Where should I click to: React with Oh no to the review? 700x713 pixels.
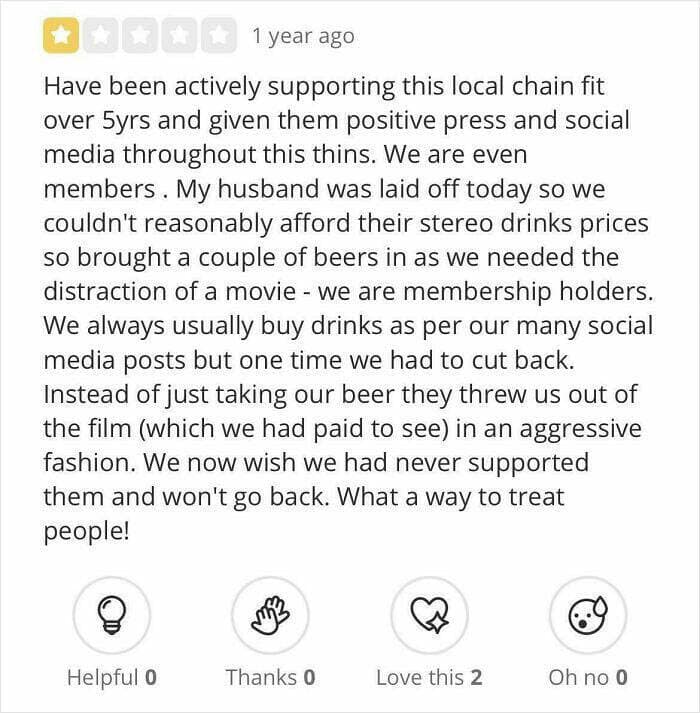tap(588, 614)
